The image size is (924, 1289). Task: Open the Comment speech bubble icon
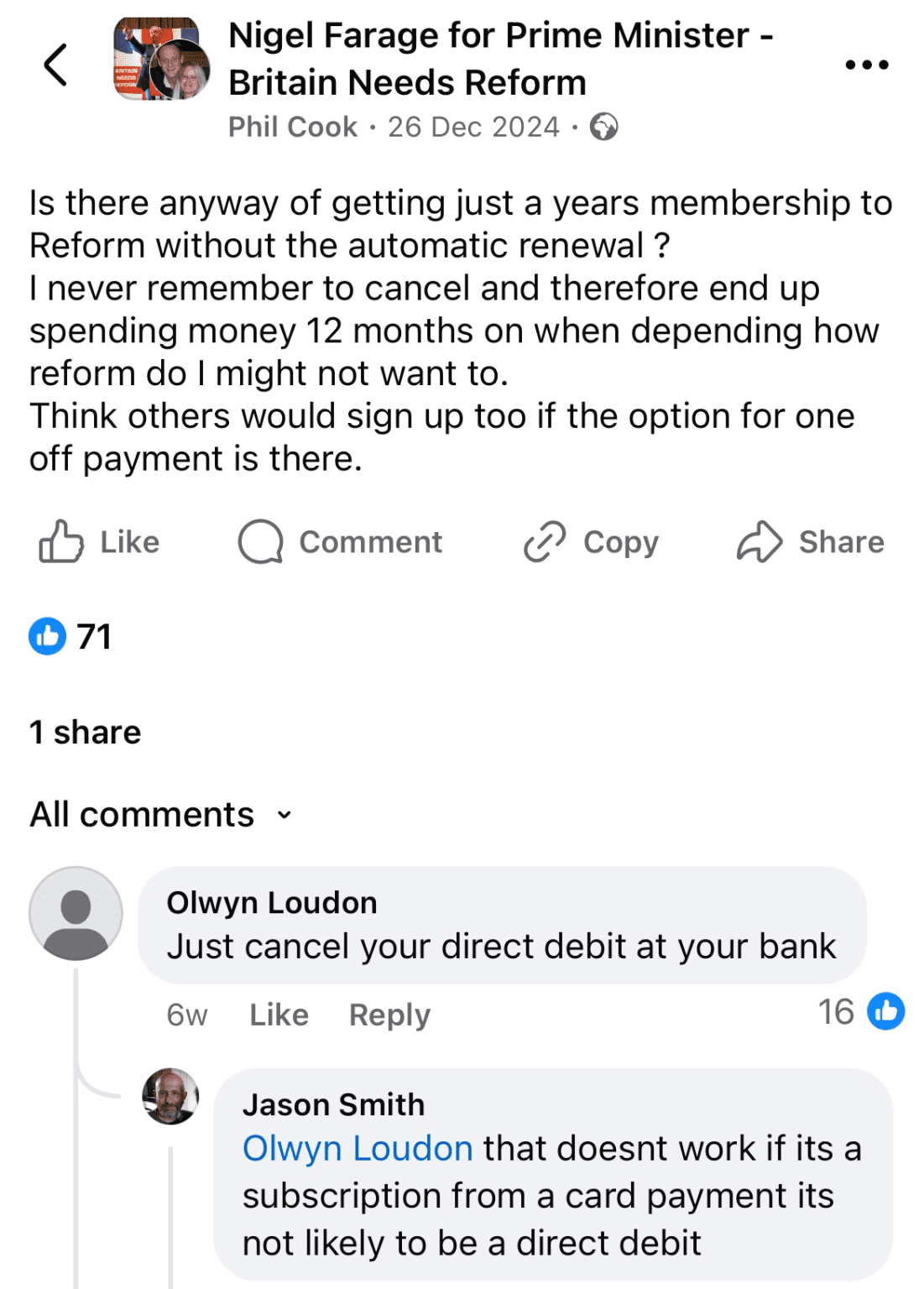263,541
